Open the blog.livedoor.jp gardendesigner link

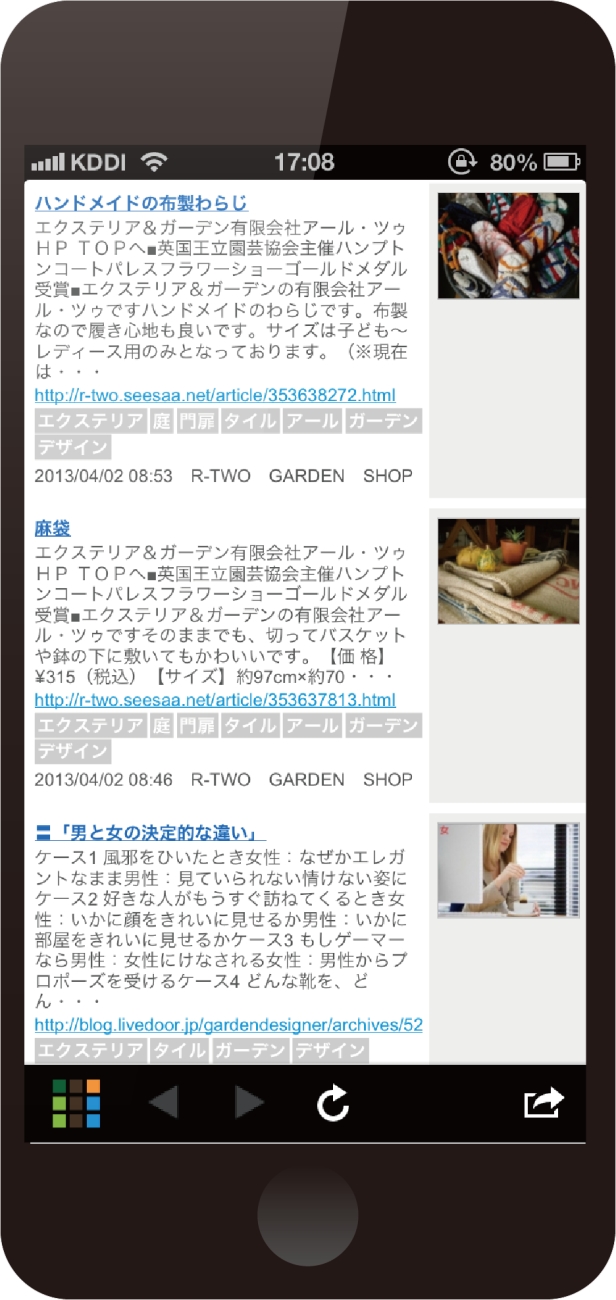coord(228,1025)
